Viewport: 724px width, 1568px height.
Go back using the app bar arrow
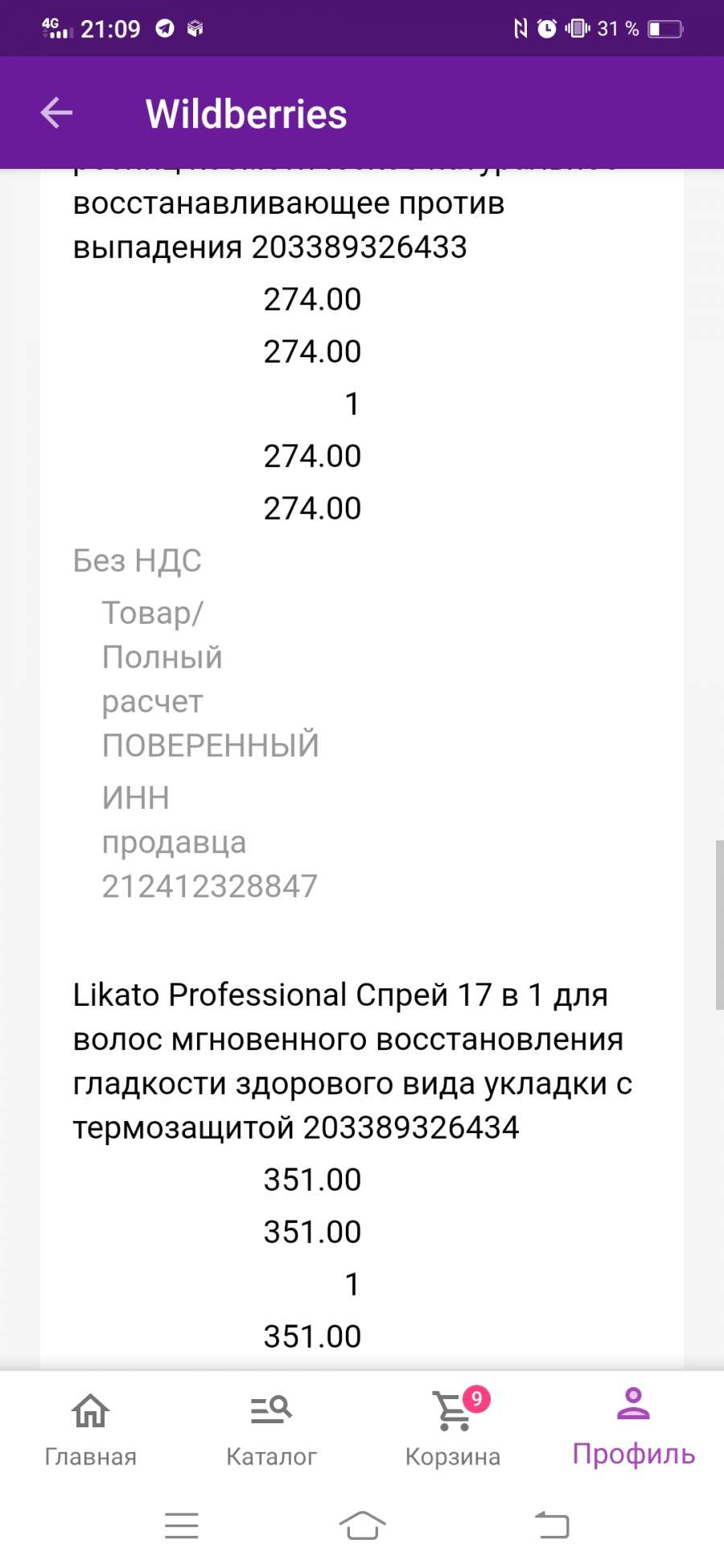pos(56,113)
